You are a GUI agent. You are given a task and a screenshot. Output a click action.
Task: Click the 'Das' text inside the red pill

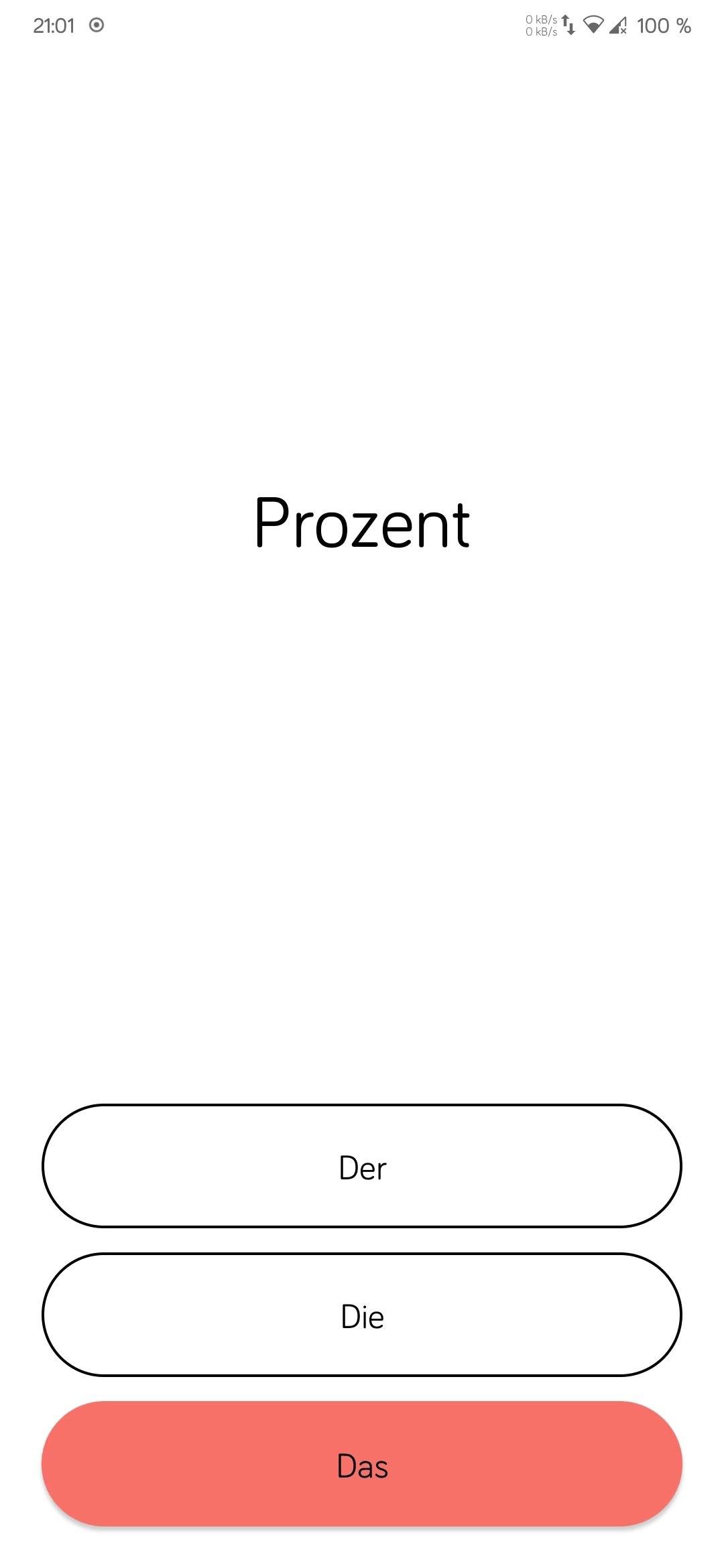(x=362, y=1465)
